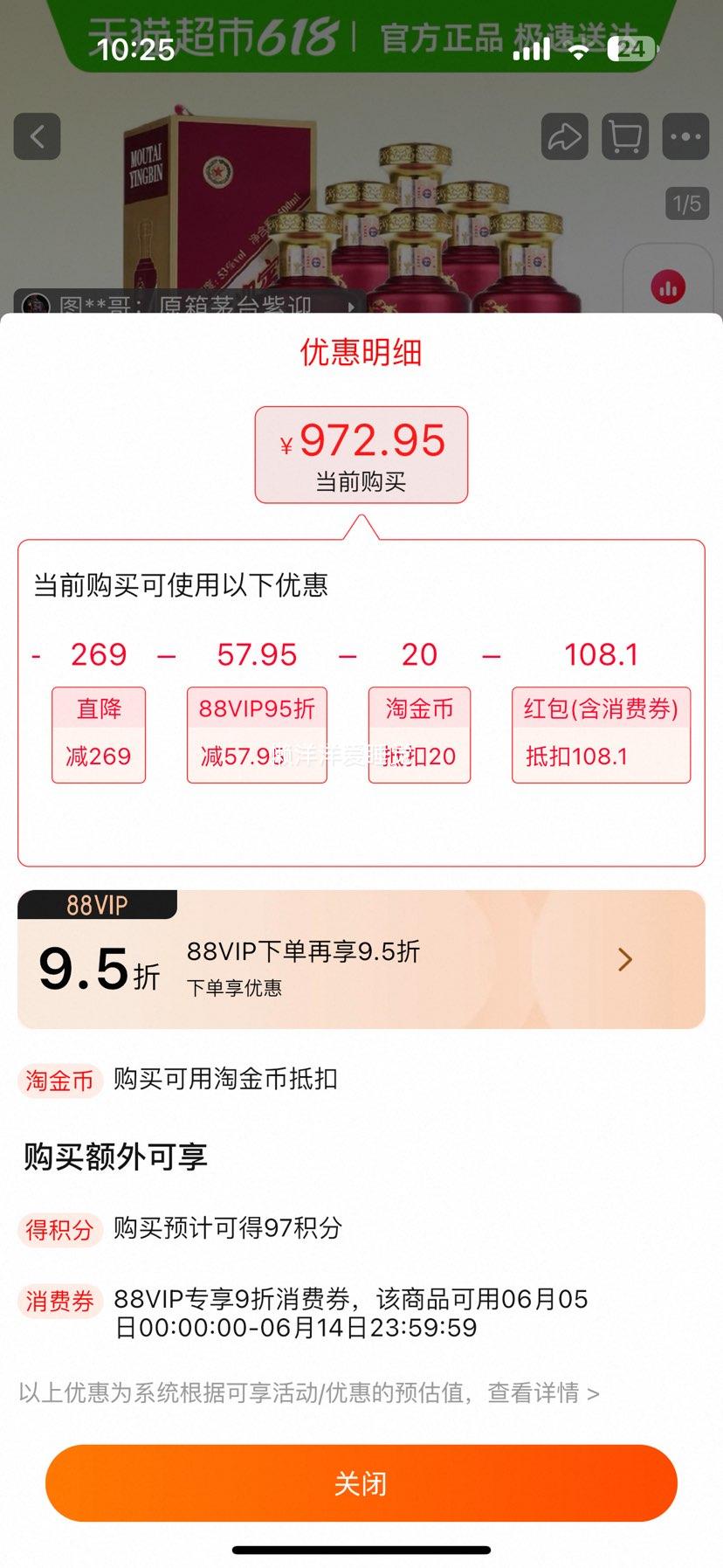Go back using the top-left arrow
This screenshot has width=723, height=1568.
(38, 136)
